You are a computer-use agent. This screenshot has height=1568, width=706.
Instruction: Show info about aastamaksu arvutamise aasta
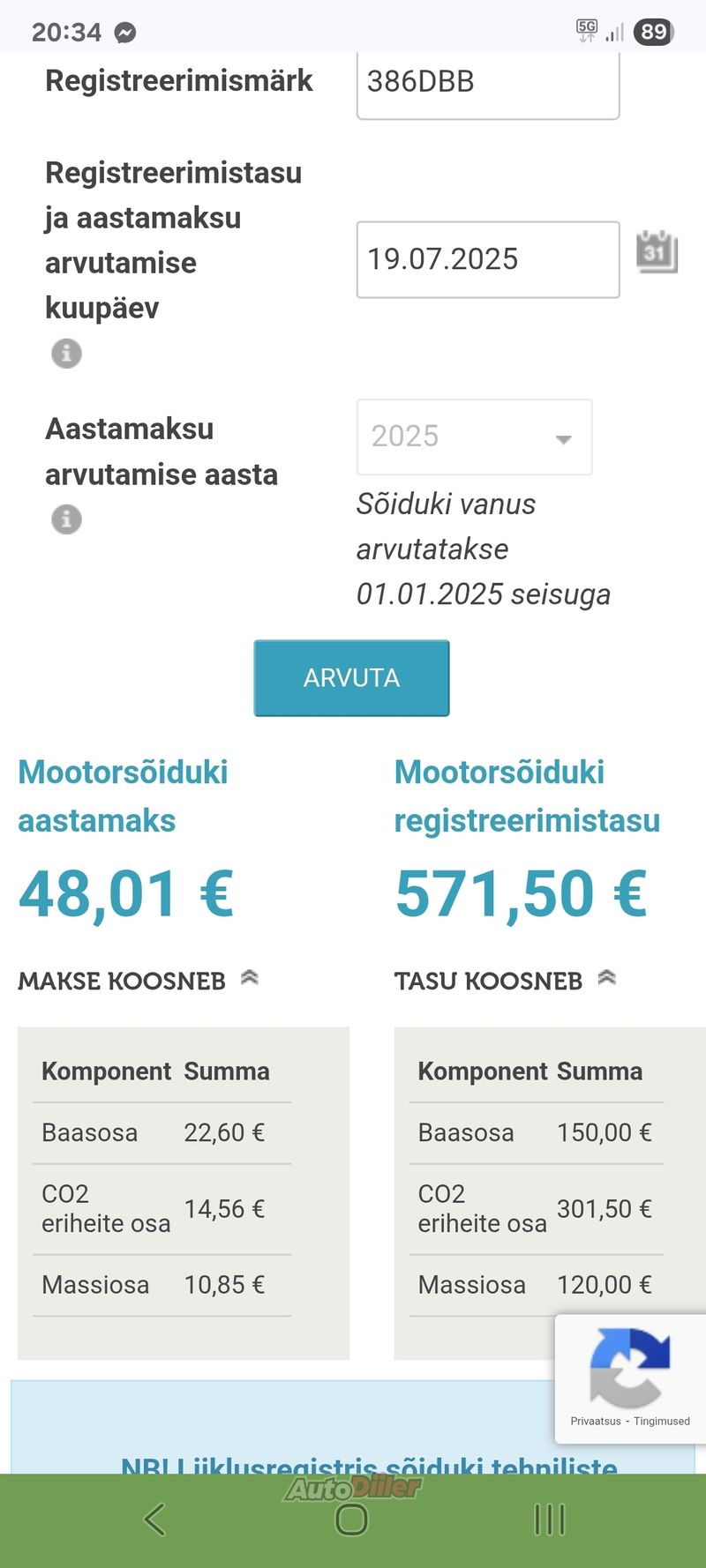(66, 519)
